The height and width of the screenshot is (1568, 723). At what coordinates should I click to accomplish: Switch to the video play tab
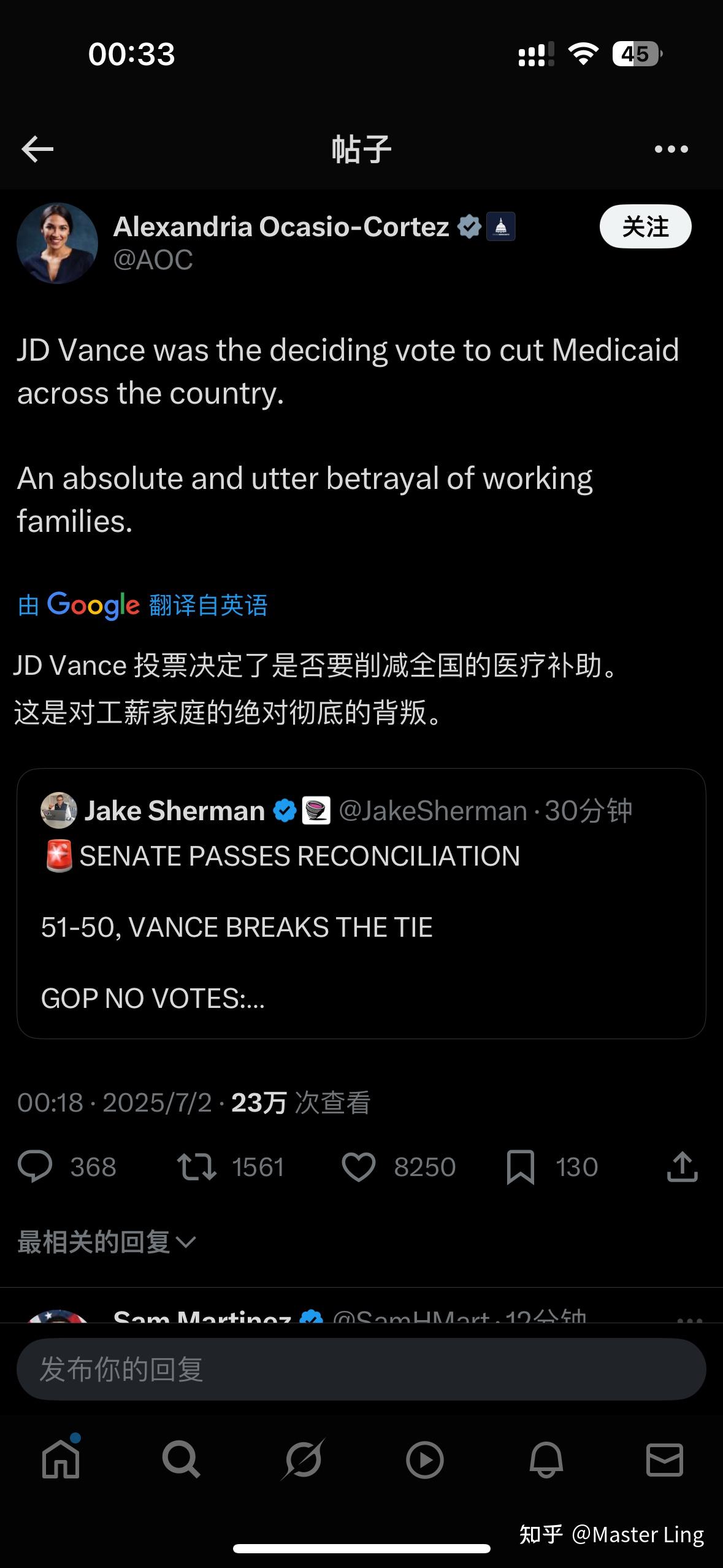424,1459
